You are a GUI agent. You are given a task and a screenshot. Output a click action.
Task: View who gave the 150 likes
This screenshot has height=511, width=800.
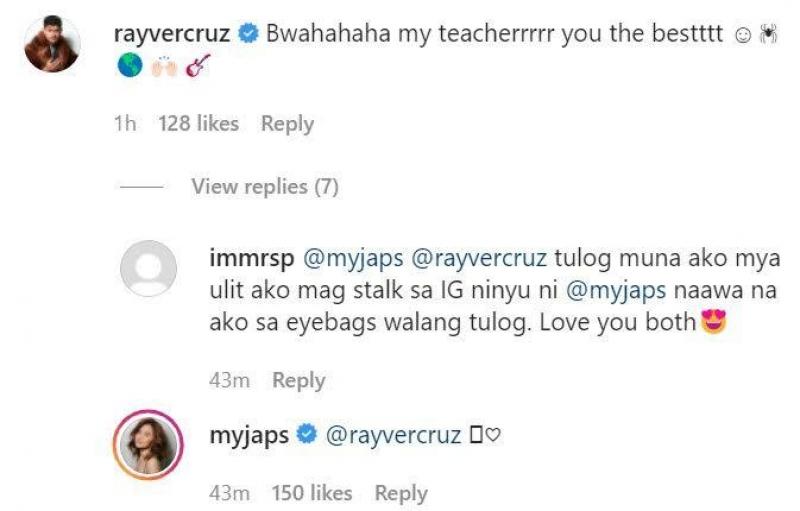[x=311, y=493]
